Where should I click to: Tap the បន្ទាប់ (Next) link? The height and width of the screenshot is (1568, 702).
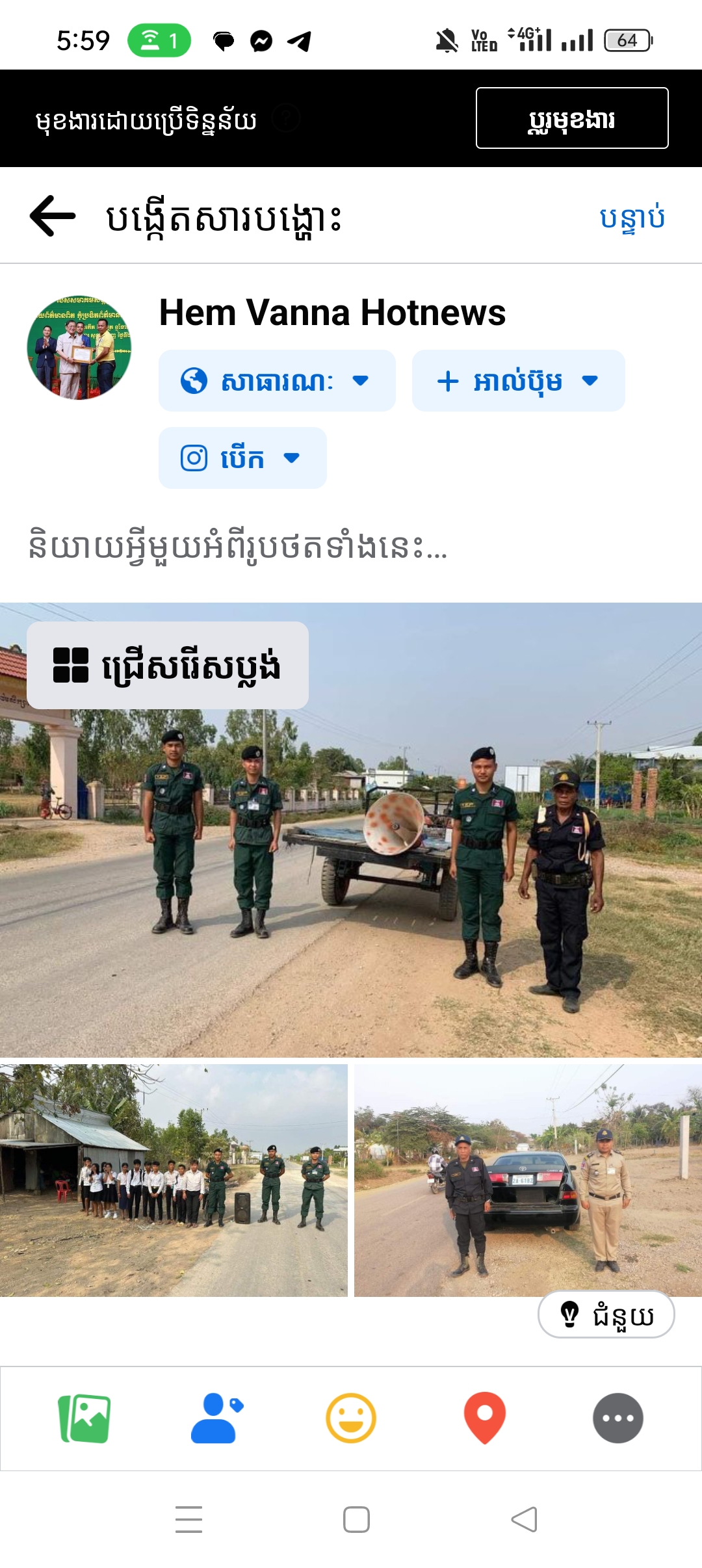pyautogui.click(x=632, y=218)
